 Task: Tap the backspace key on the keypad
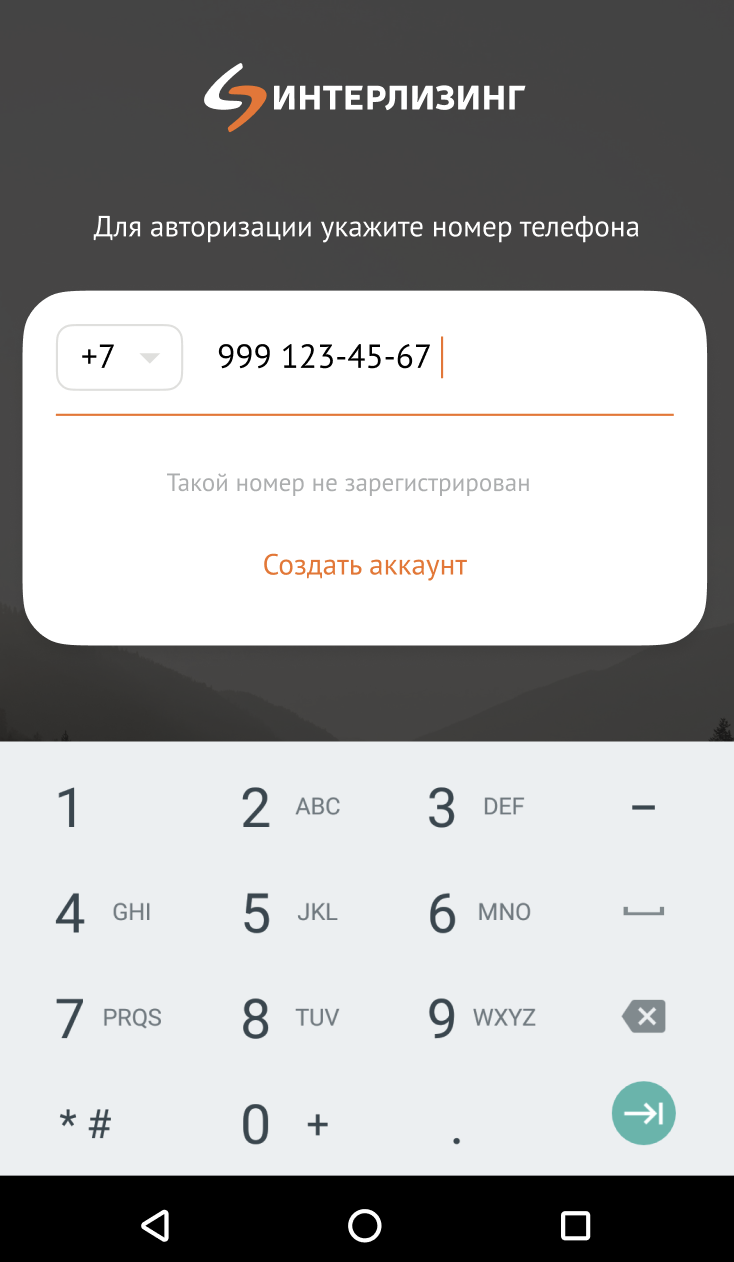[x=643, y=1018]
